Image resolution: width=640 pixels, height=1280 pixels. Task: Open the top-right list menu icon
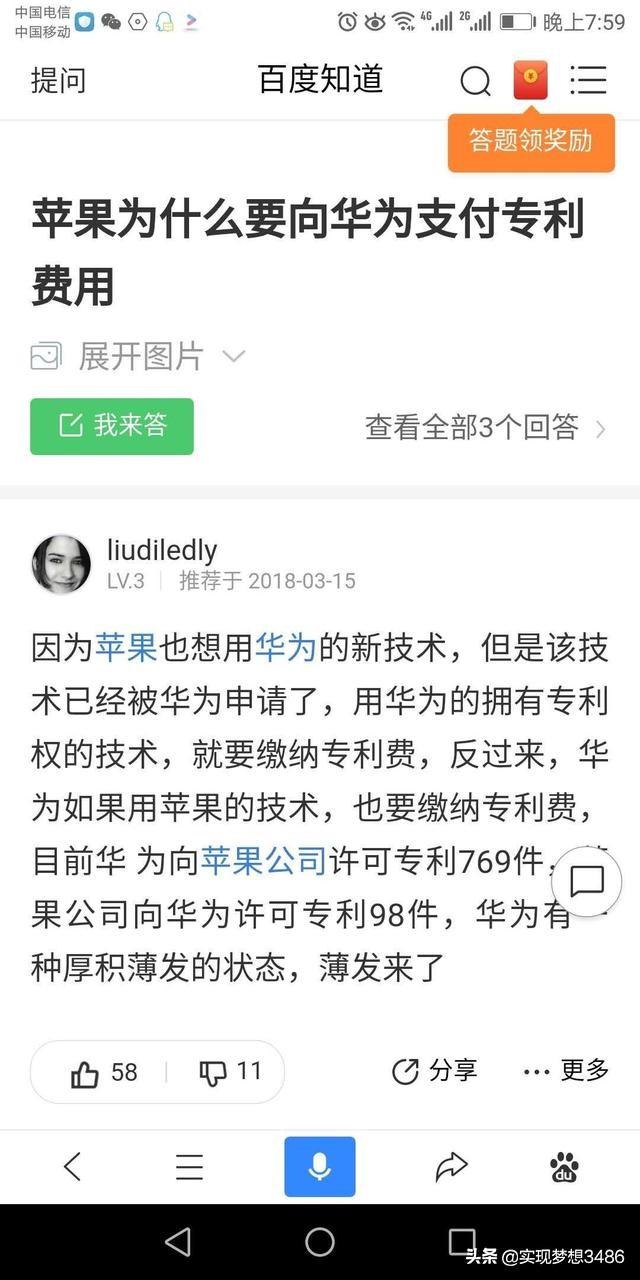[x=588, y=80]
